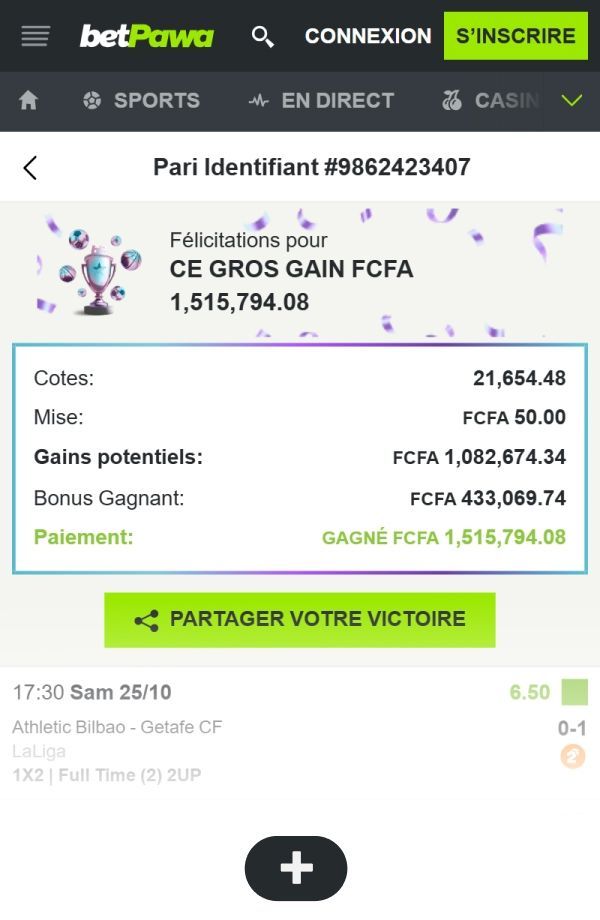Open the CASINO tab
The height and width of the screenshot is (920, 600).
[490, 101]
